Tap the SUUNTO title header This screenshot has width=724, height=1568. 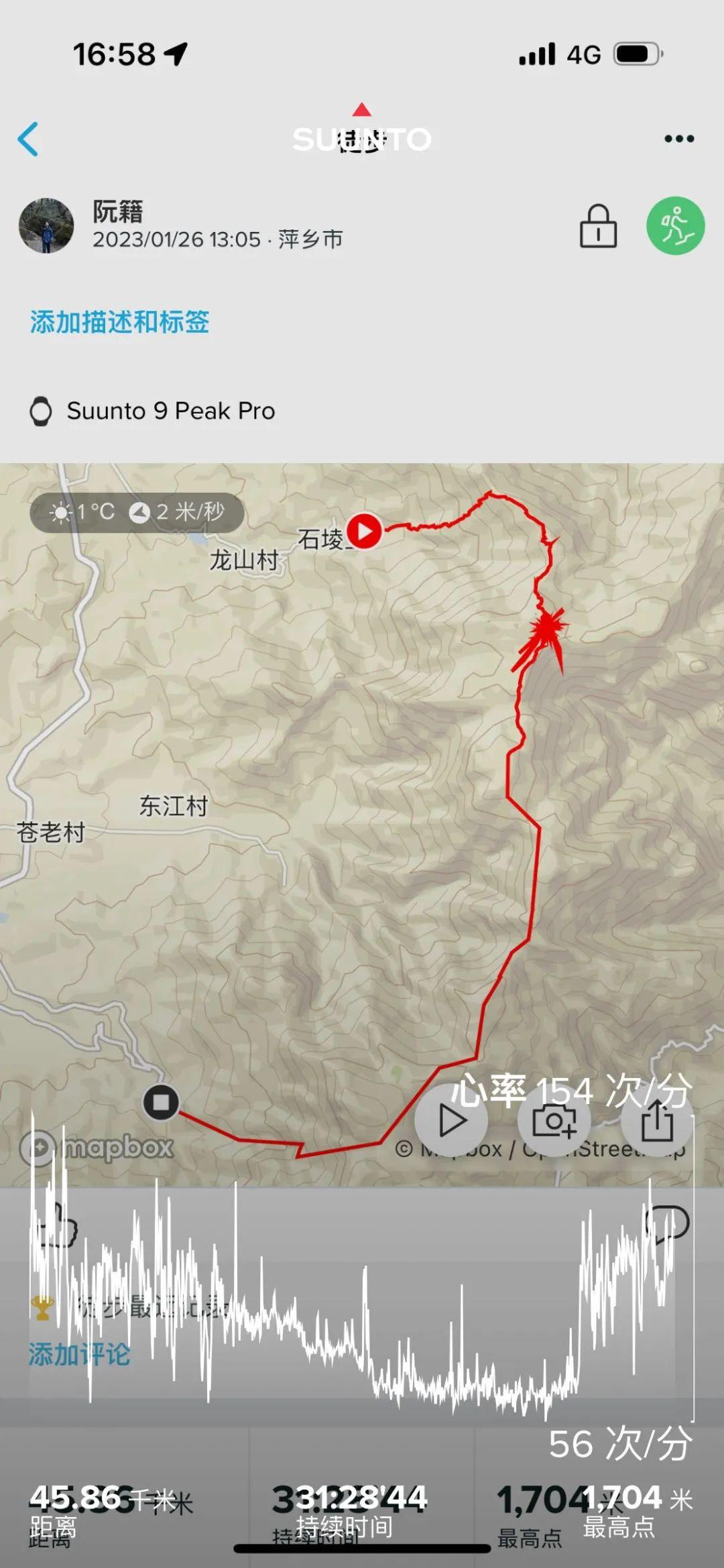pyautogui.click(x=361, y=139)
